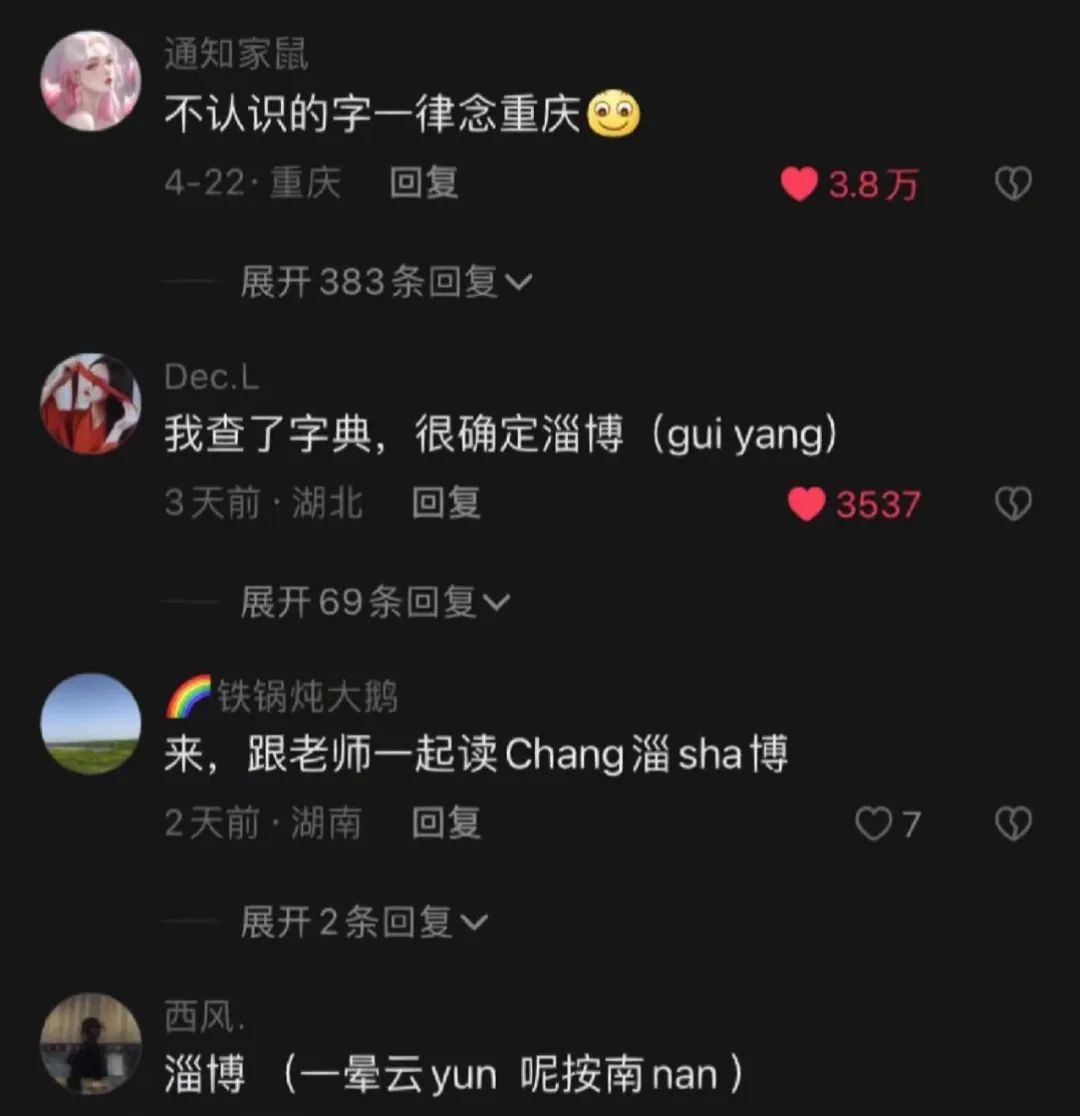Like Dec.L's comment
This screenshot has width=1080, height=1116.
pyautogui.click(x=806, y=504)
